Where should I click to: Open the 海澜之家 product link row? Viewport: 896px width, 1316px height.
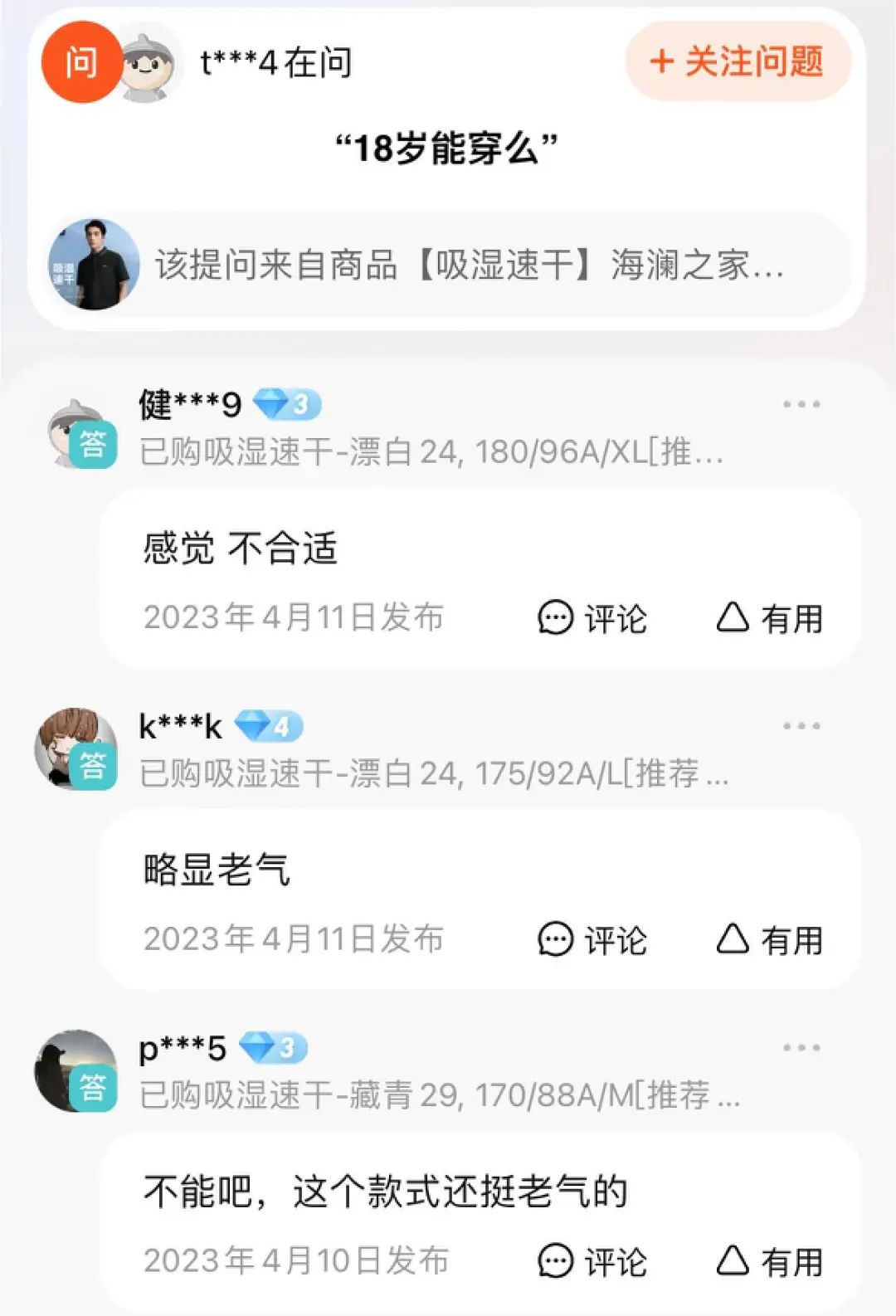[448, 265]
